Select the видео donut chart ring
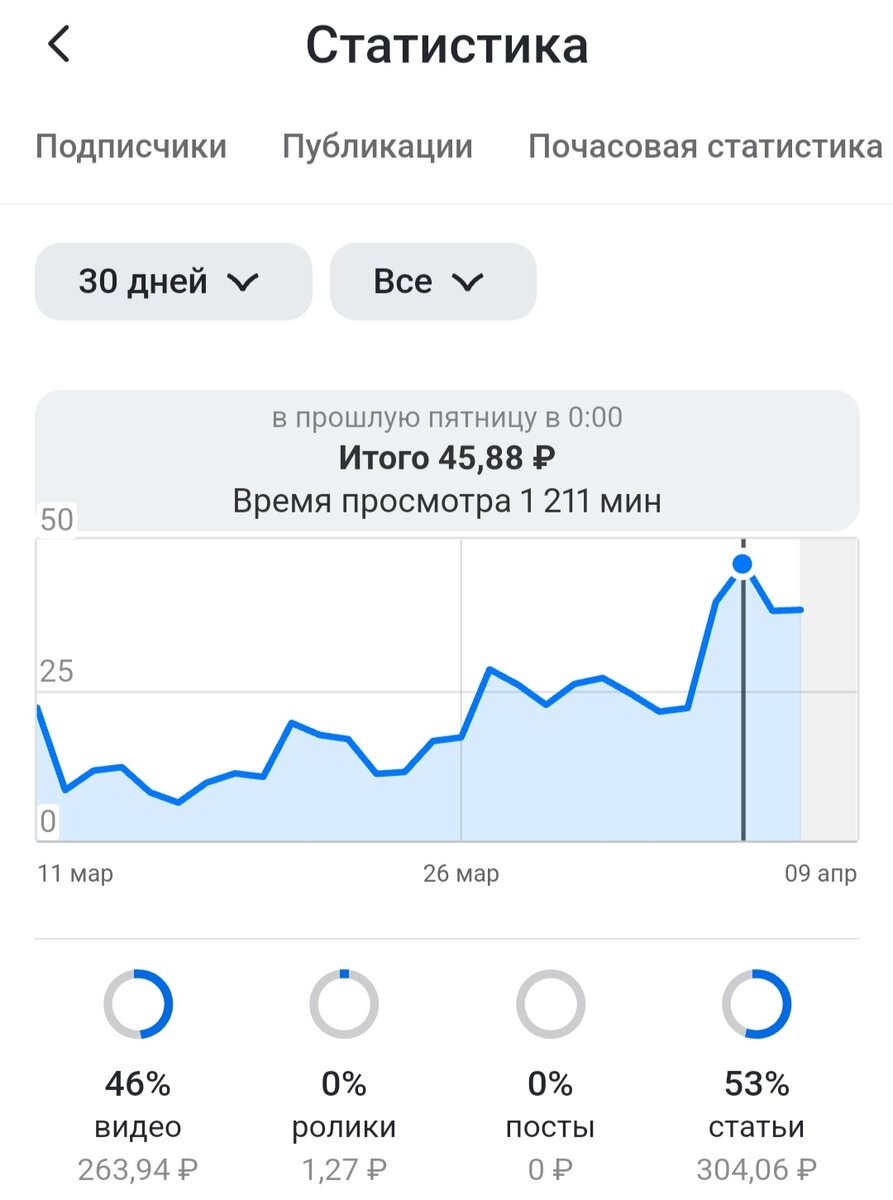Viewport: 893px width, 1200px height. coord(138,1005)
